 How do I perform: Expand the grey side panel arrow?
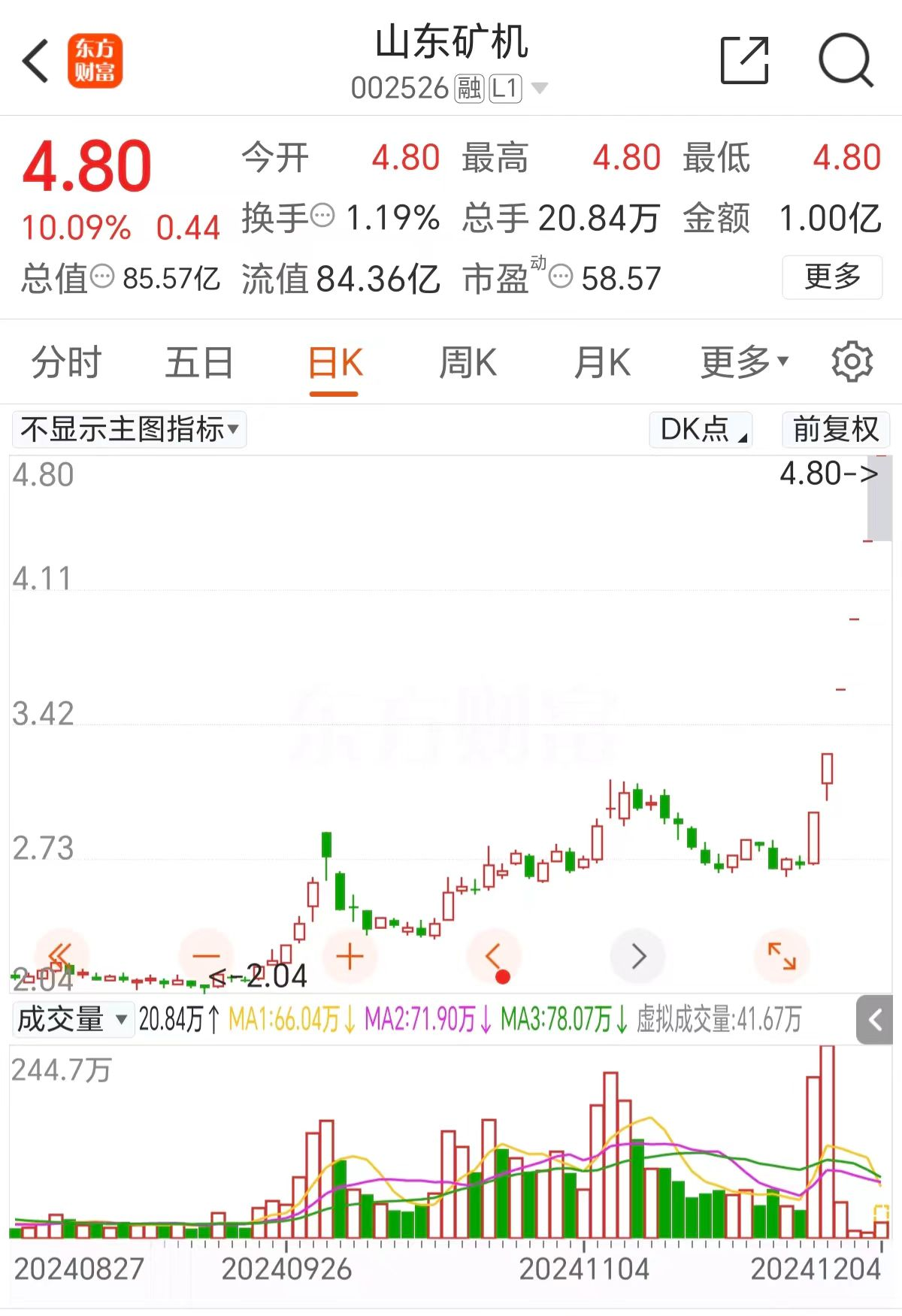pyautogui.click(x=874, y=1020)
